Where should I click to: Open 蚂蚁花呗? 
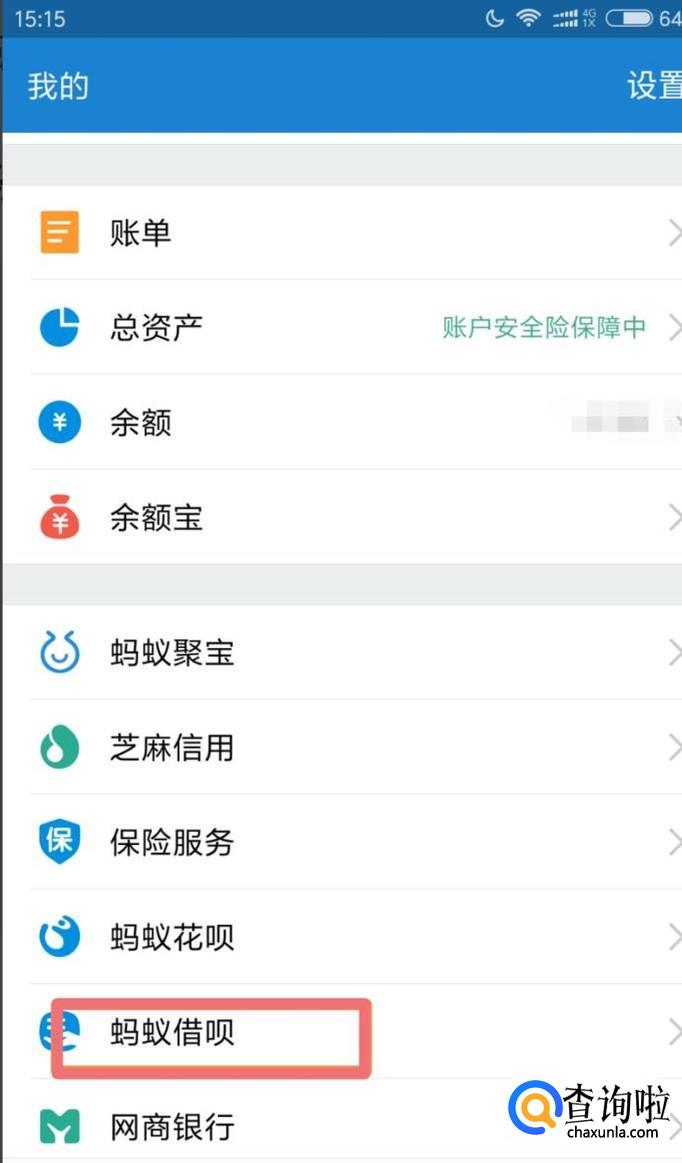click(342, 937)
